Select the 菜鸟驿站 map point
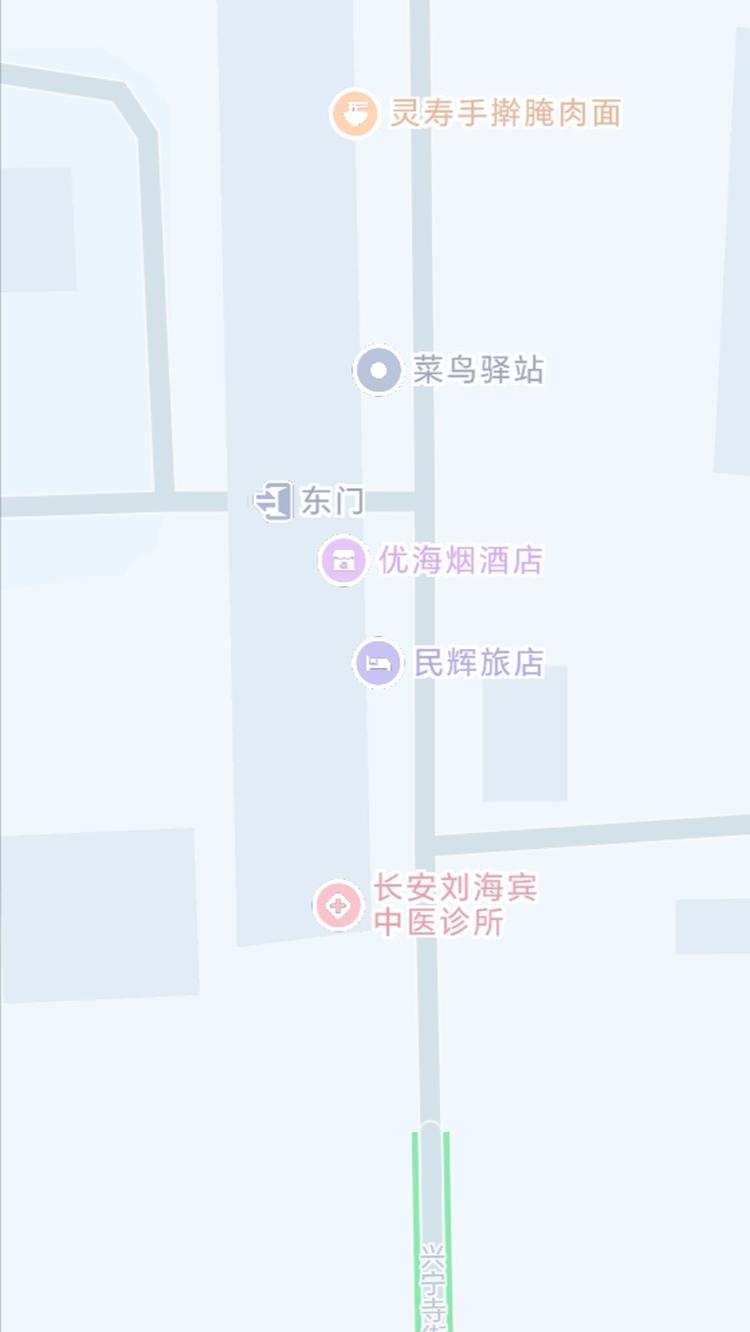The width and height of the screenshot is (750, 1332). [x=378, y=371]
